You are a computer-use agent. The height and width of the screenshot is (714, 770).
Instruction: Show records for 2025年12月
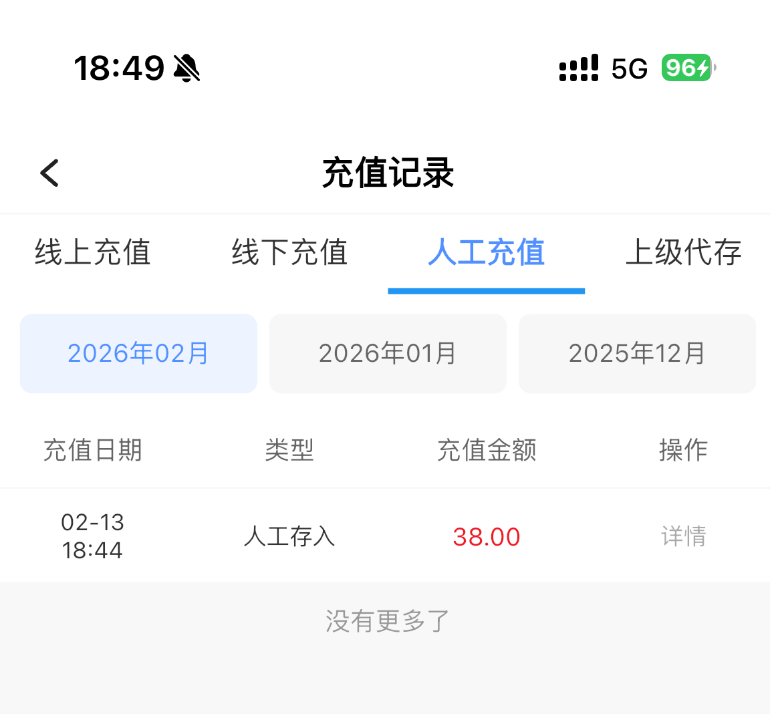tap(637, 353)
